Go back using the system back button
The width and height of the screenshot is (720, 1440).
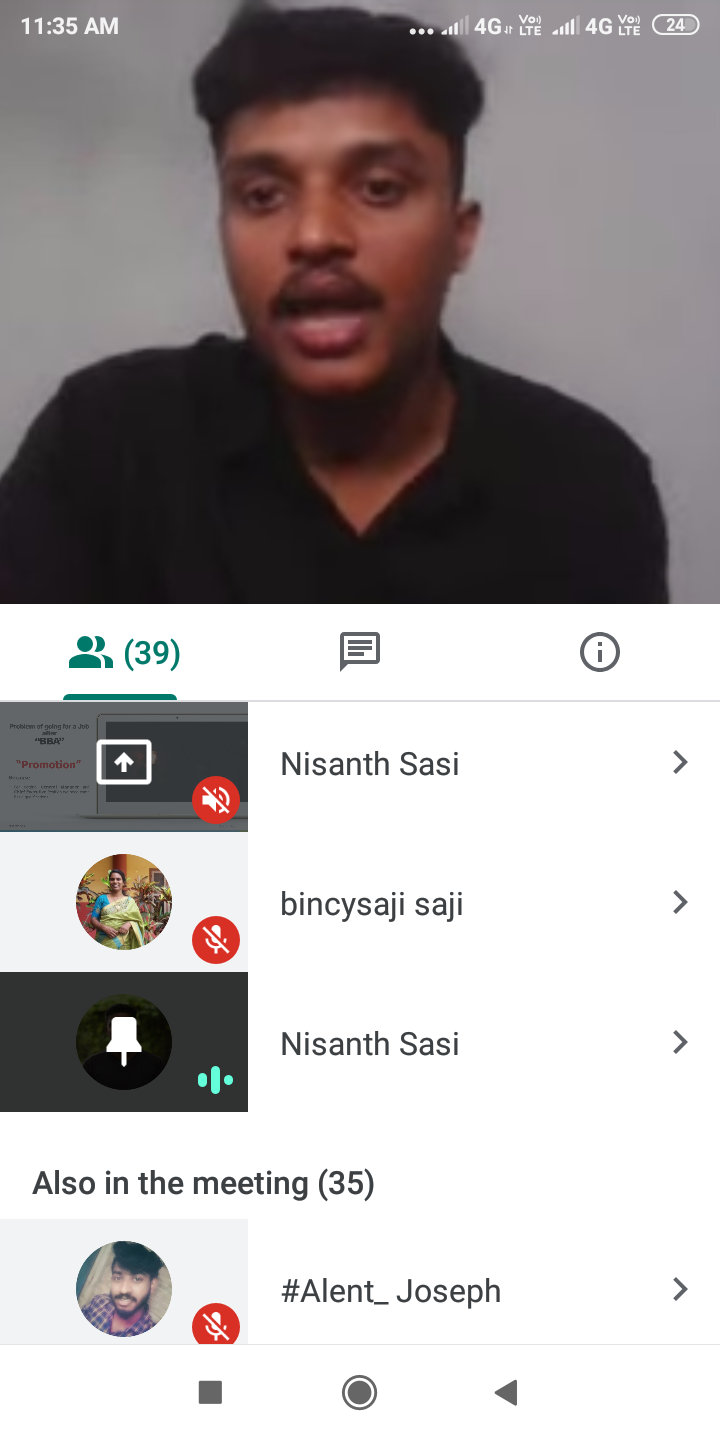click(x=507, y=1392)
